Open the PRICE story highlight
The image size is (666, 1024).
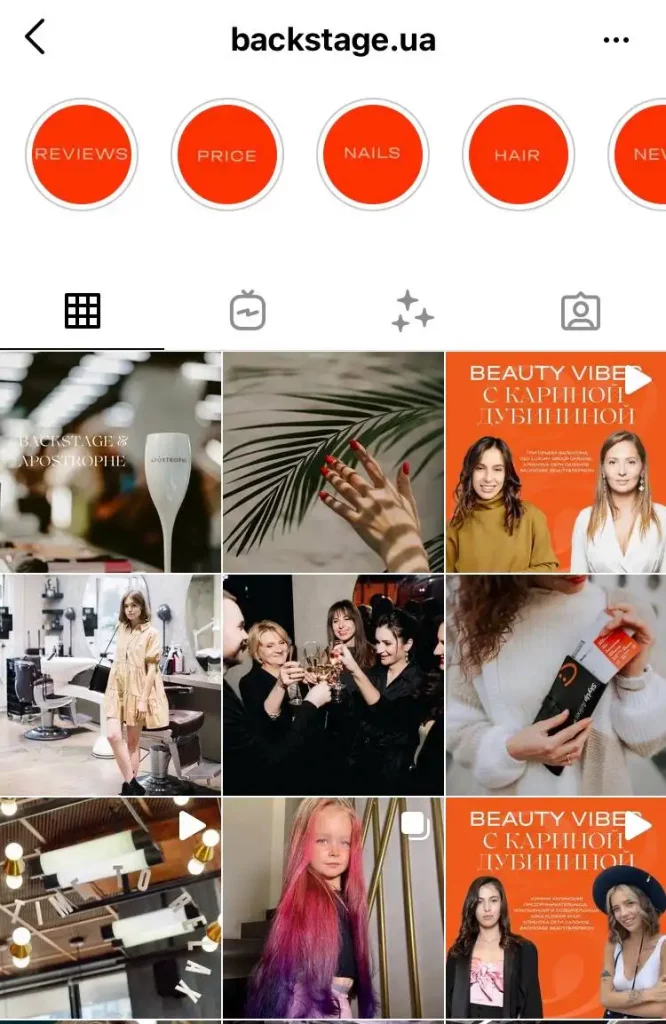point(227,155)
